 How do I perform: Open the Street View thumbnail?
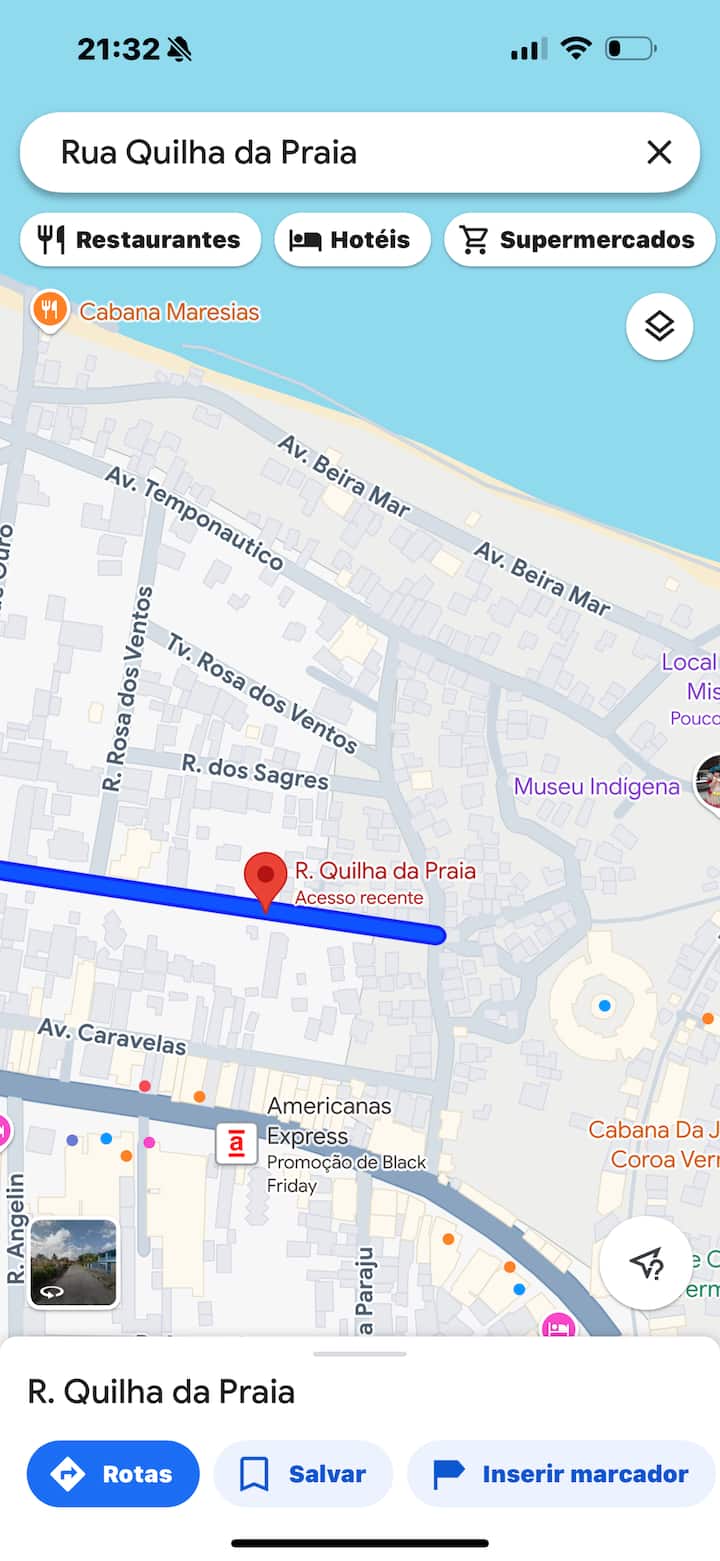pos(73,1263)
